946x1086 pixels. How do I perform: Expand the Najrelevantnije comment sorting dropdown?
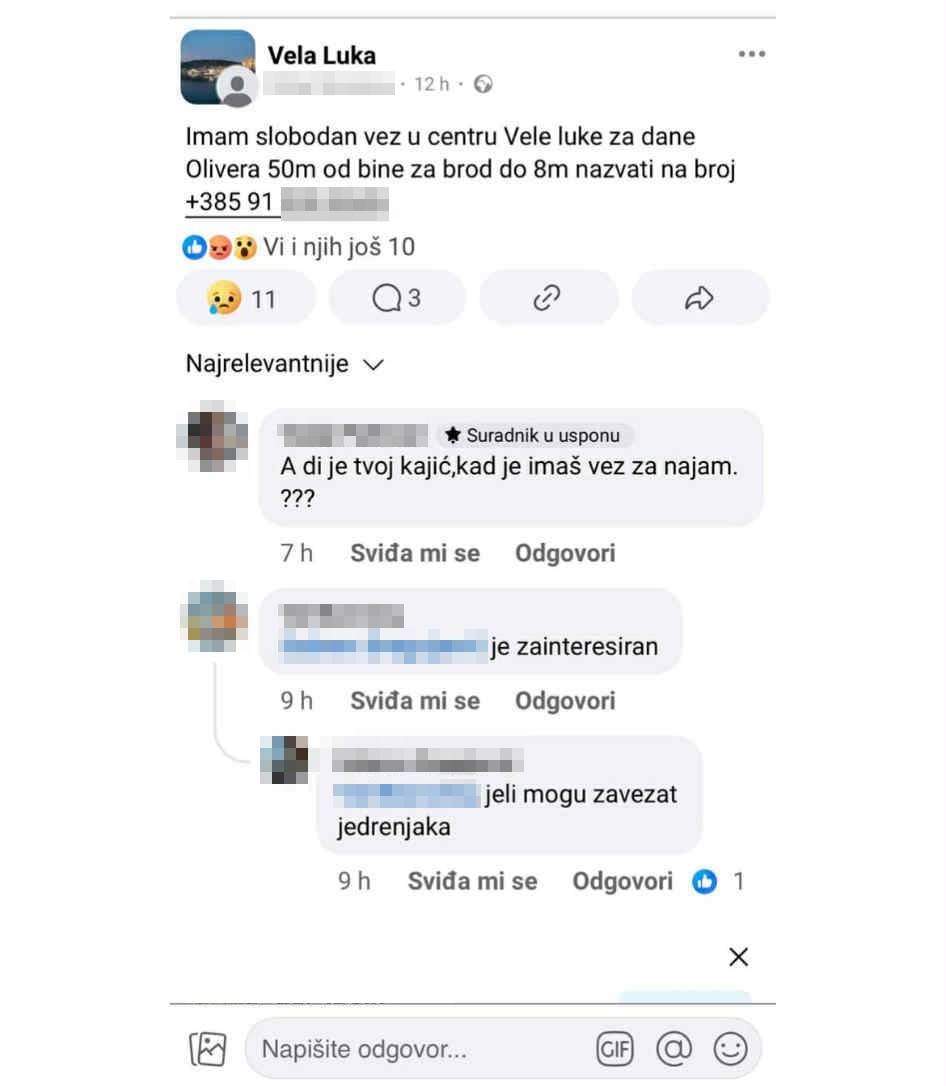pos(285,364)
